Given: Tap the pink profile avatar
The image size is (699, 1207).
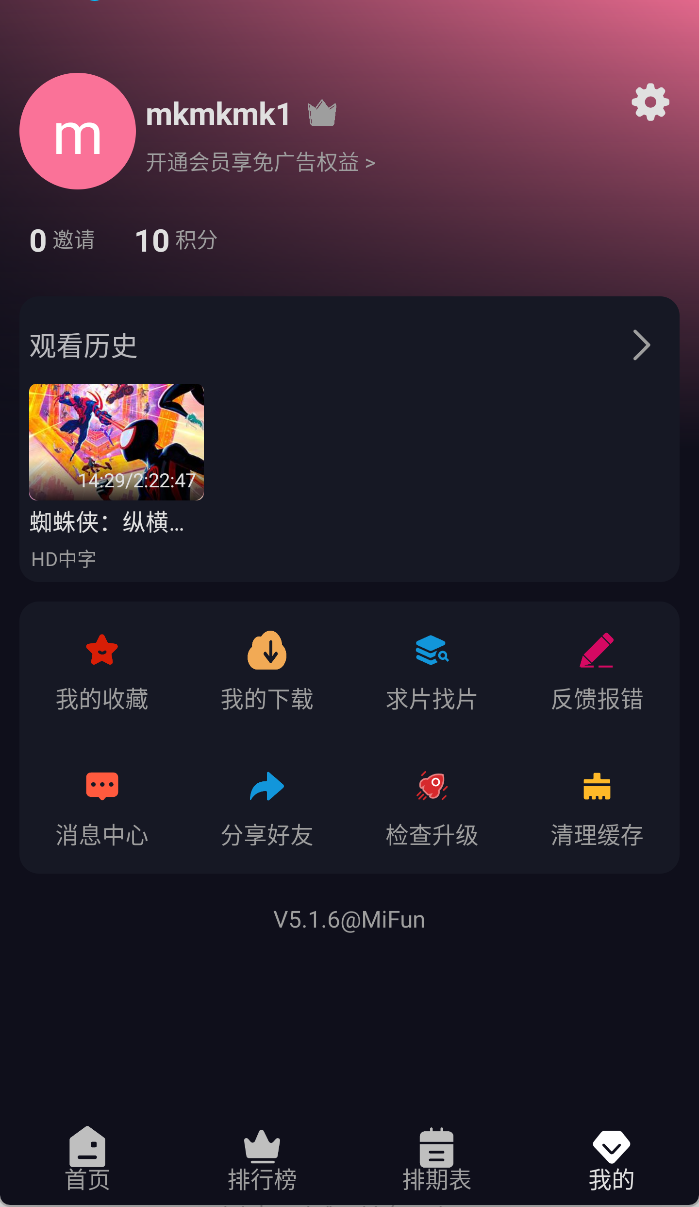Looking at the screenshot, I should tap(77, 131).
